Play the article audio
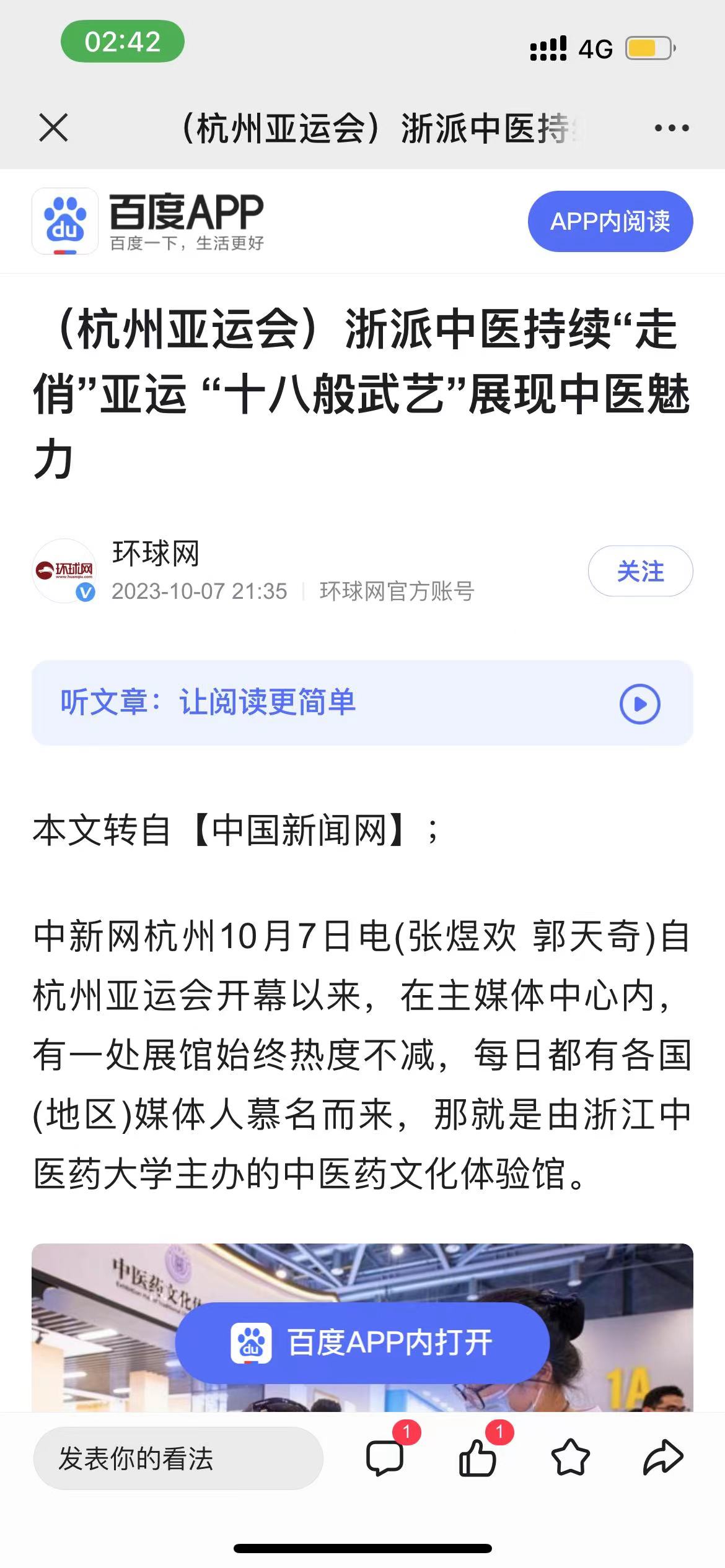 click(x=639, y=704)
